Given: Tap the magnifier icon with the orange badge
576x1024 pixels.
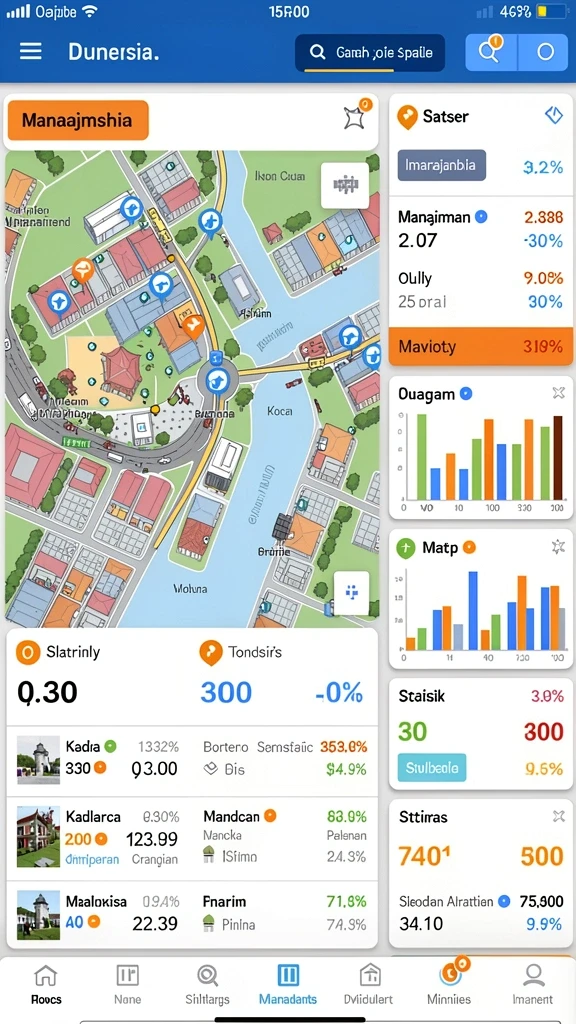Looking at the screenshot, I should pyautogui.click(x=490, y=52).
